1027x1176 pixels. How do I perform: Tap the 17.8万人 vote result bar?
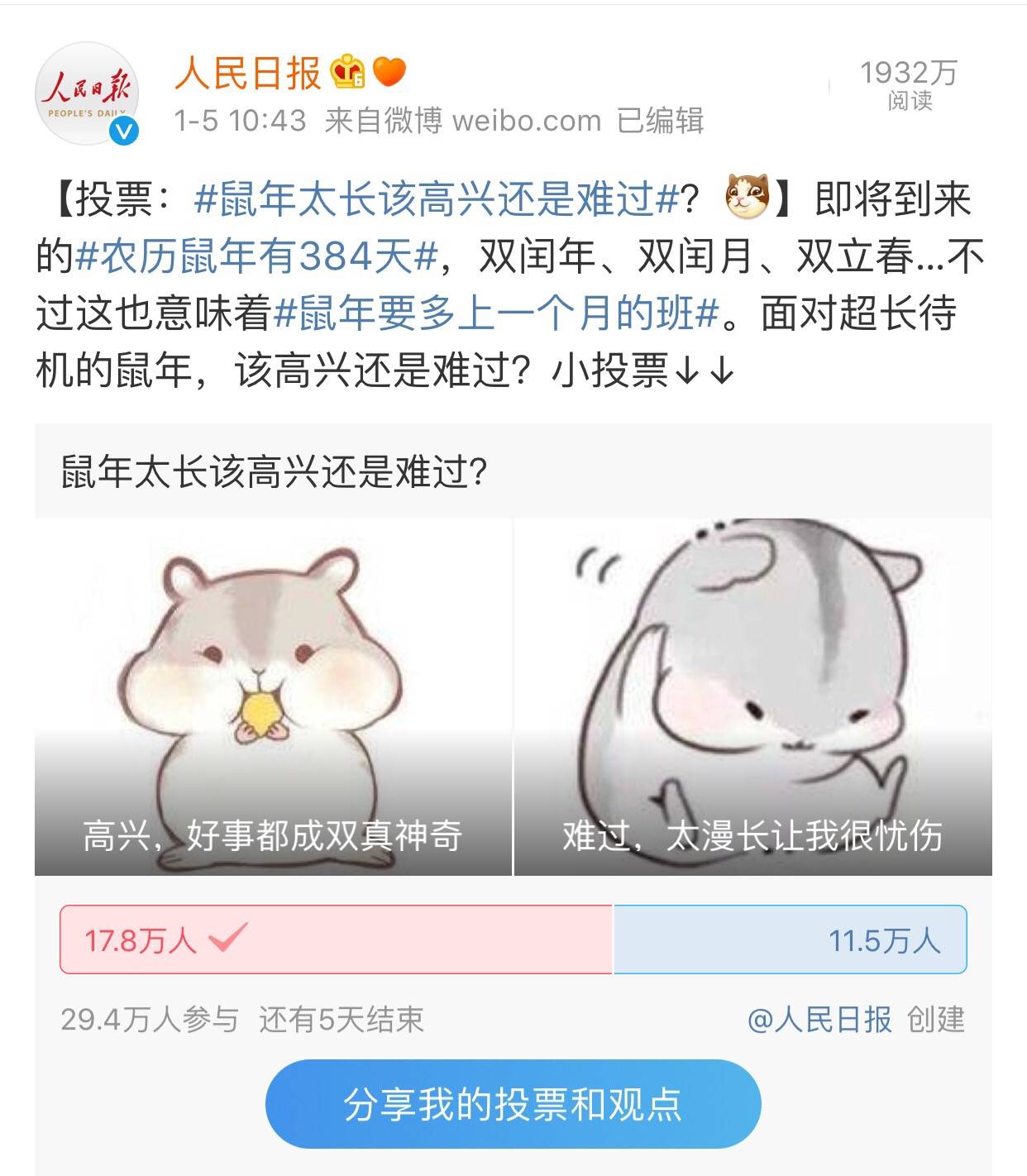tap(336, 939)
